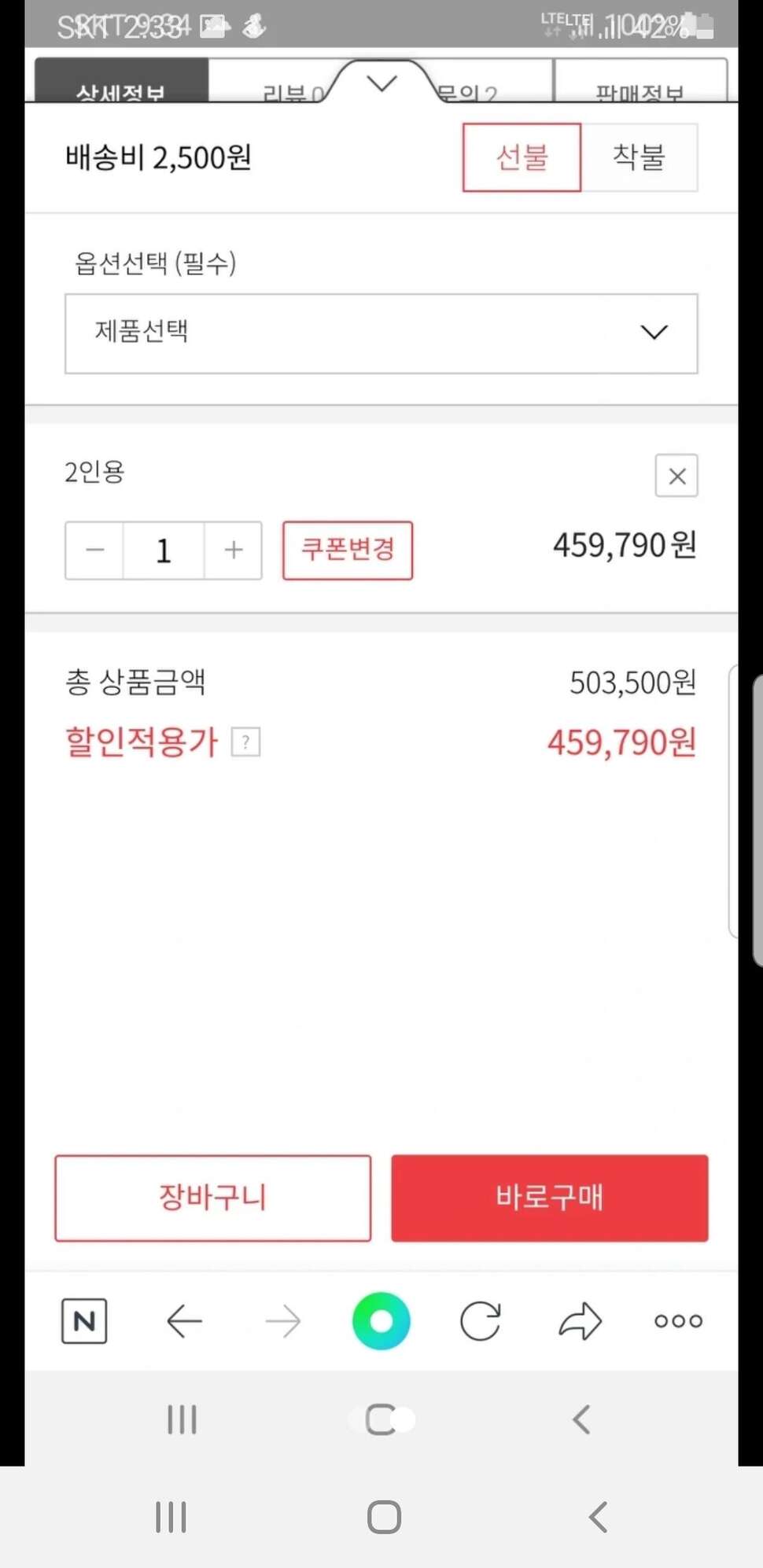The width and height of the screenshot is (763, 1568).
Task: Decrease quantity with the minus button
Action: tap(94, 550)
